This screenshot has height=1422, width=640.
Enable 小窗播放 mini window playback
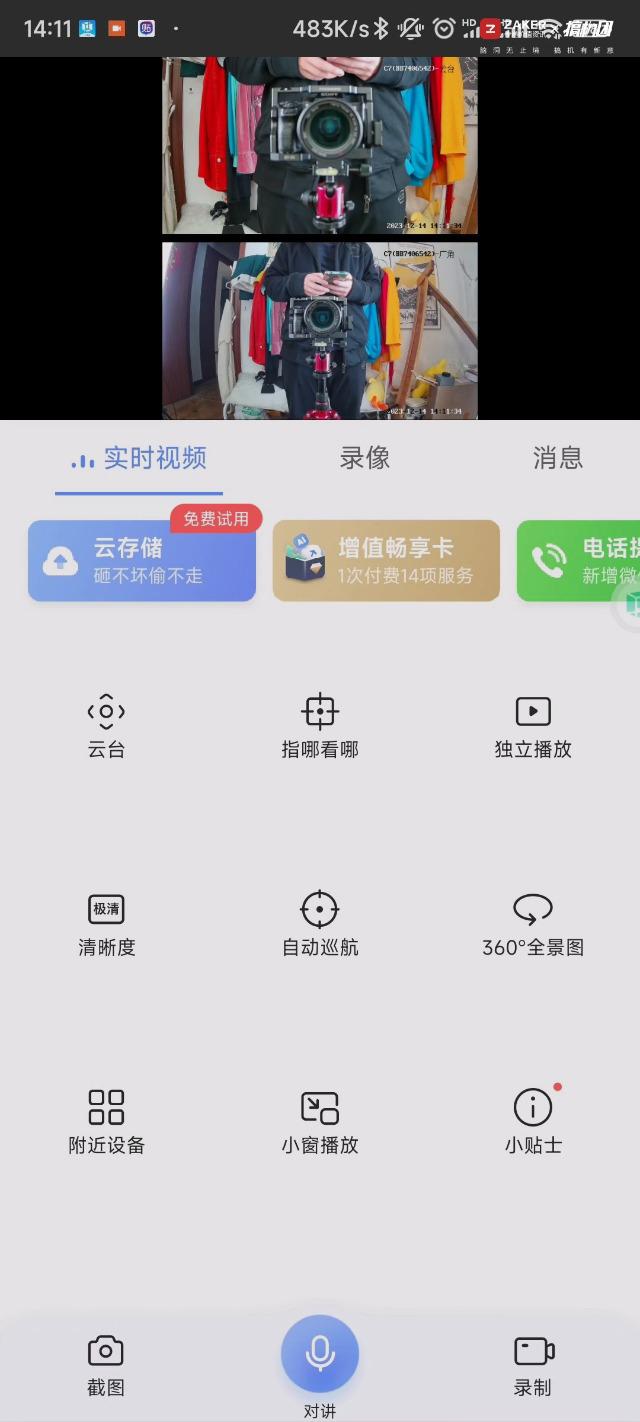(x=320, y=1122)
